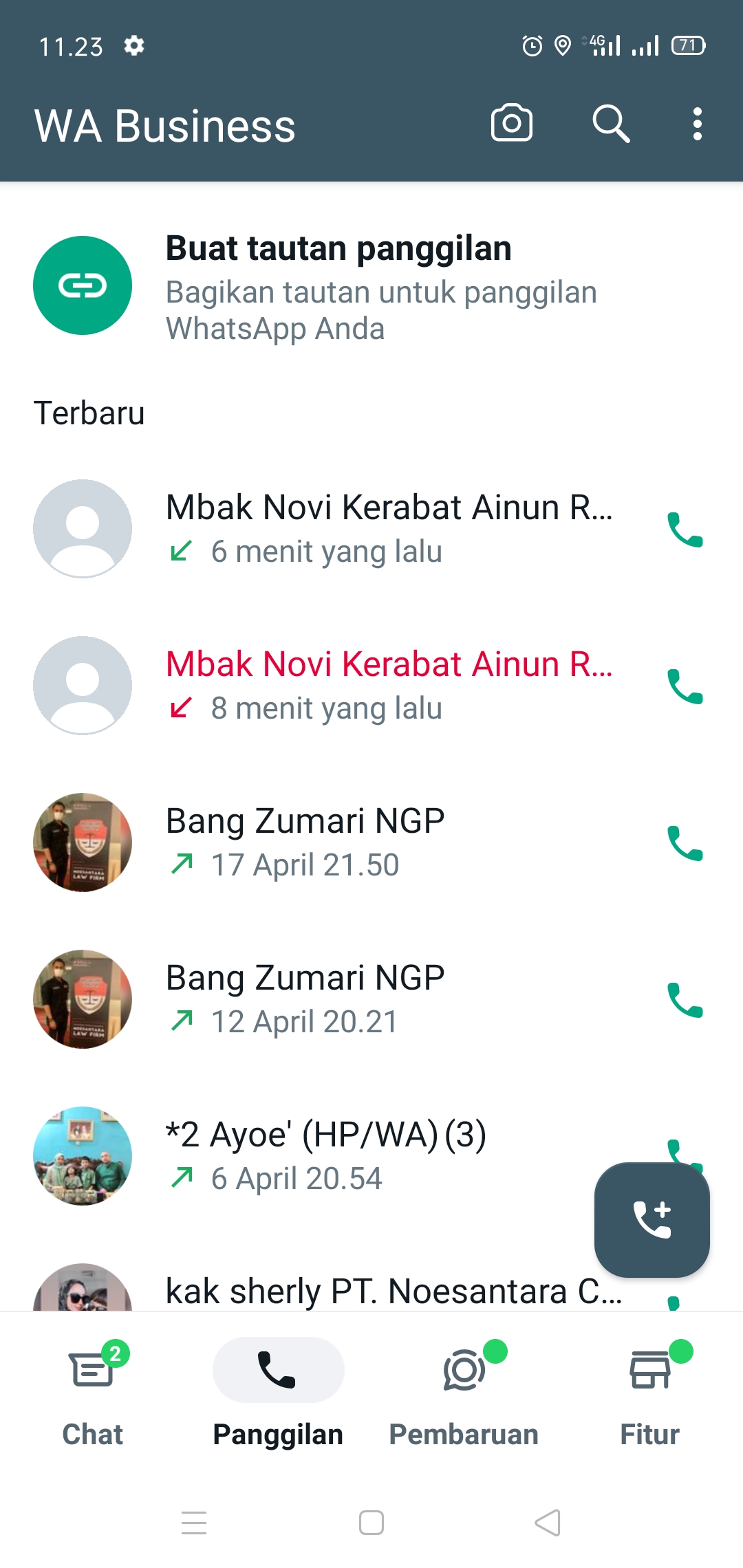Viewport: 743px width, 1568px height.
Task: Call back the missed 8 menit call
Action: point(685,686)
